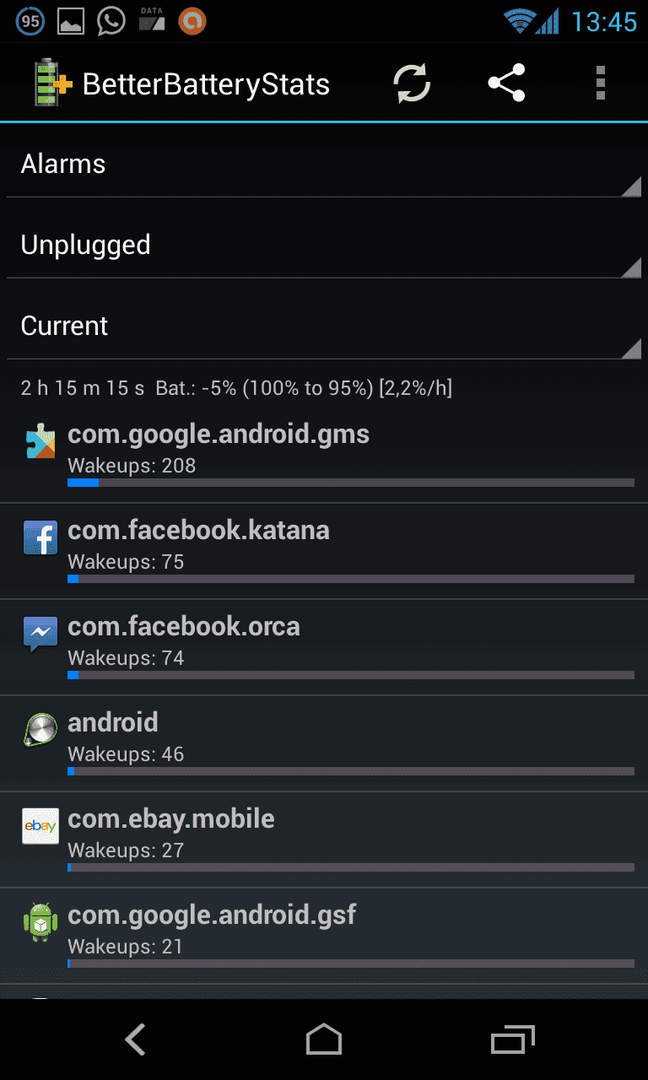Select the com.facebook.katana entry
This screenshot has height=1080, width=648.
coord(324,551)
